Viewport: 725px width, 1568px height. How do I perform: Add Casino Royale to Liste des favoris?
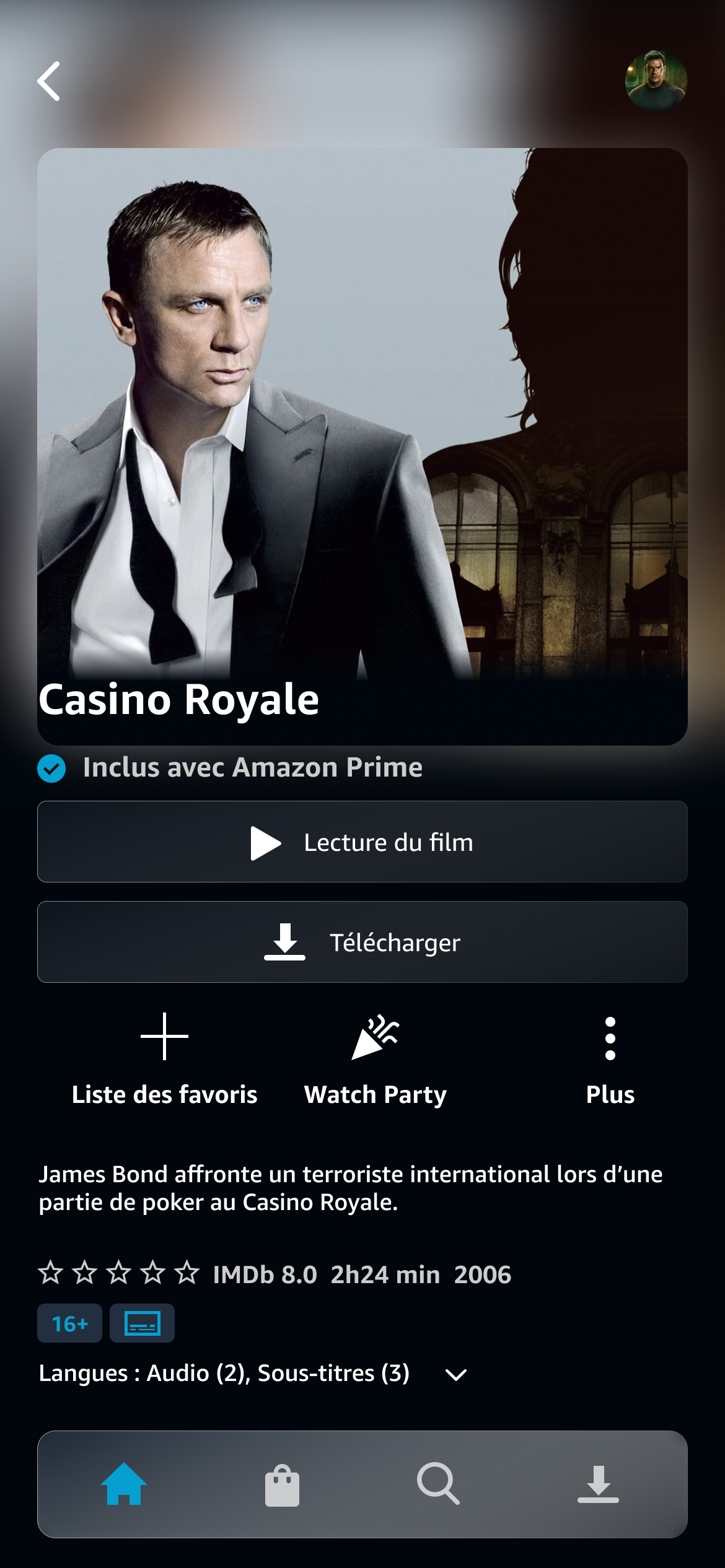(164, 1058)
